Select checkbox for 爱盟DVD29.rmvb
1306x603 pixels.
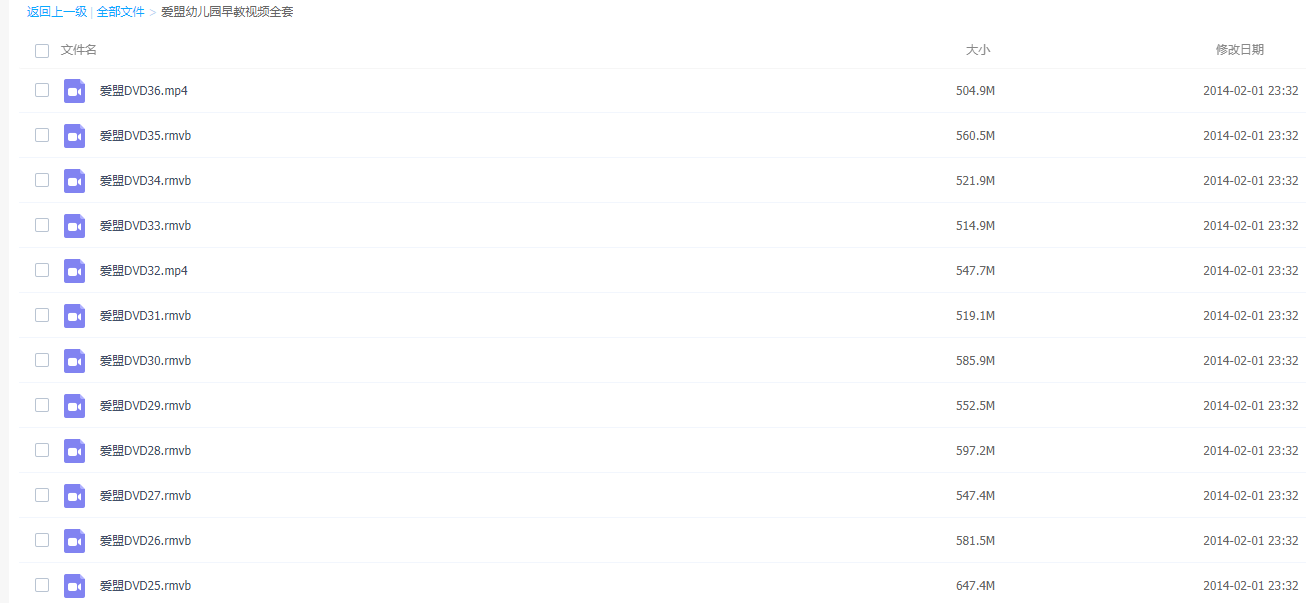pyautogui.click(x=42, y=405)
